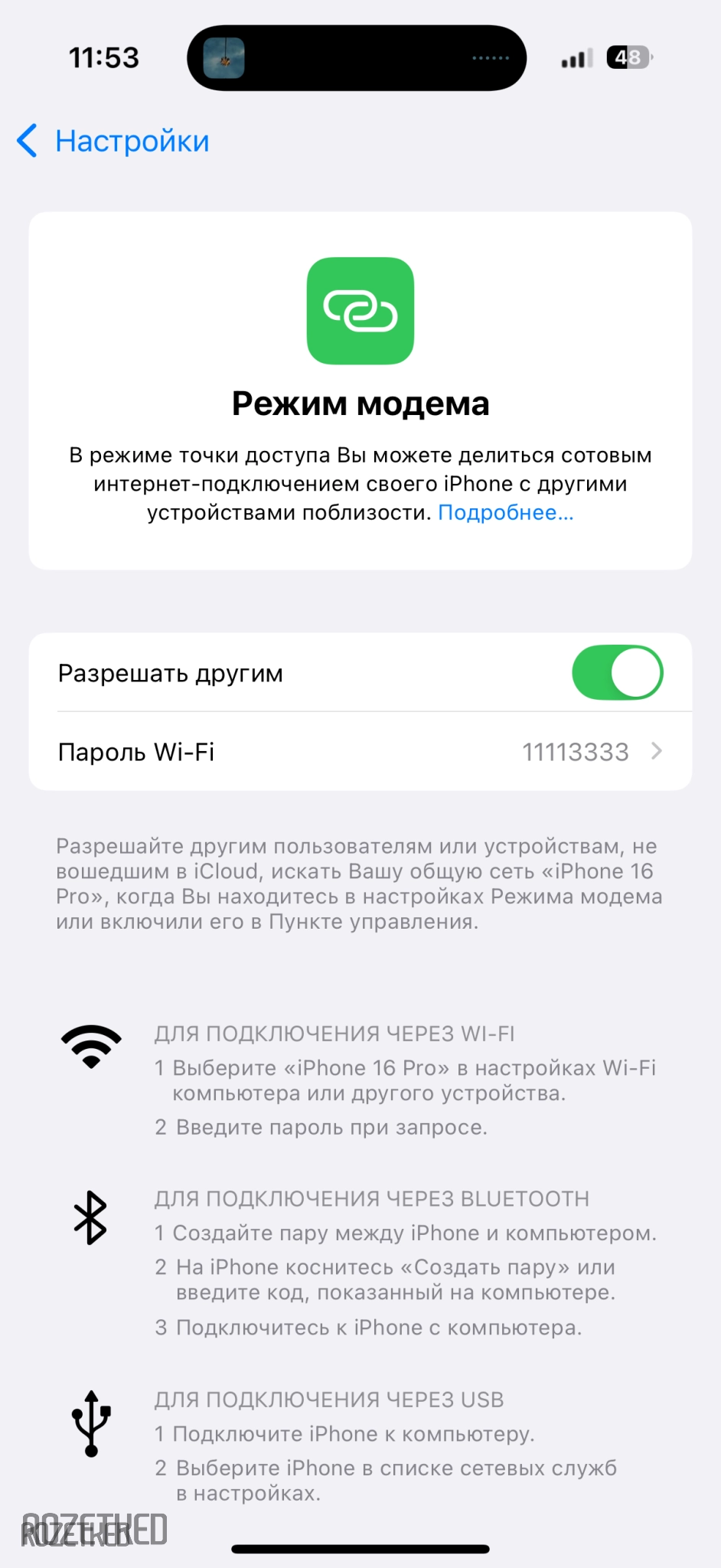The image size is (721, 1568).
Task: Tap the Dynamic Island live activity
Action: click(357, 58)
